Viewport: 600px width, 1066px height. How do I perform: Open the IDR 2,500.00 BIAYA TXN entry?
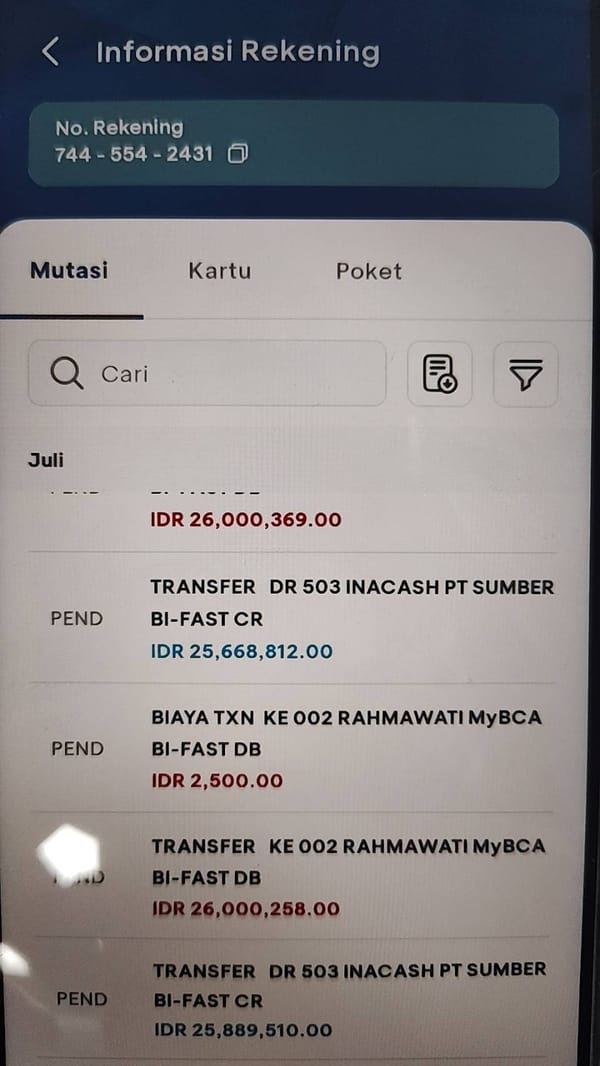(x=292, y=748)
